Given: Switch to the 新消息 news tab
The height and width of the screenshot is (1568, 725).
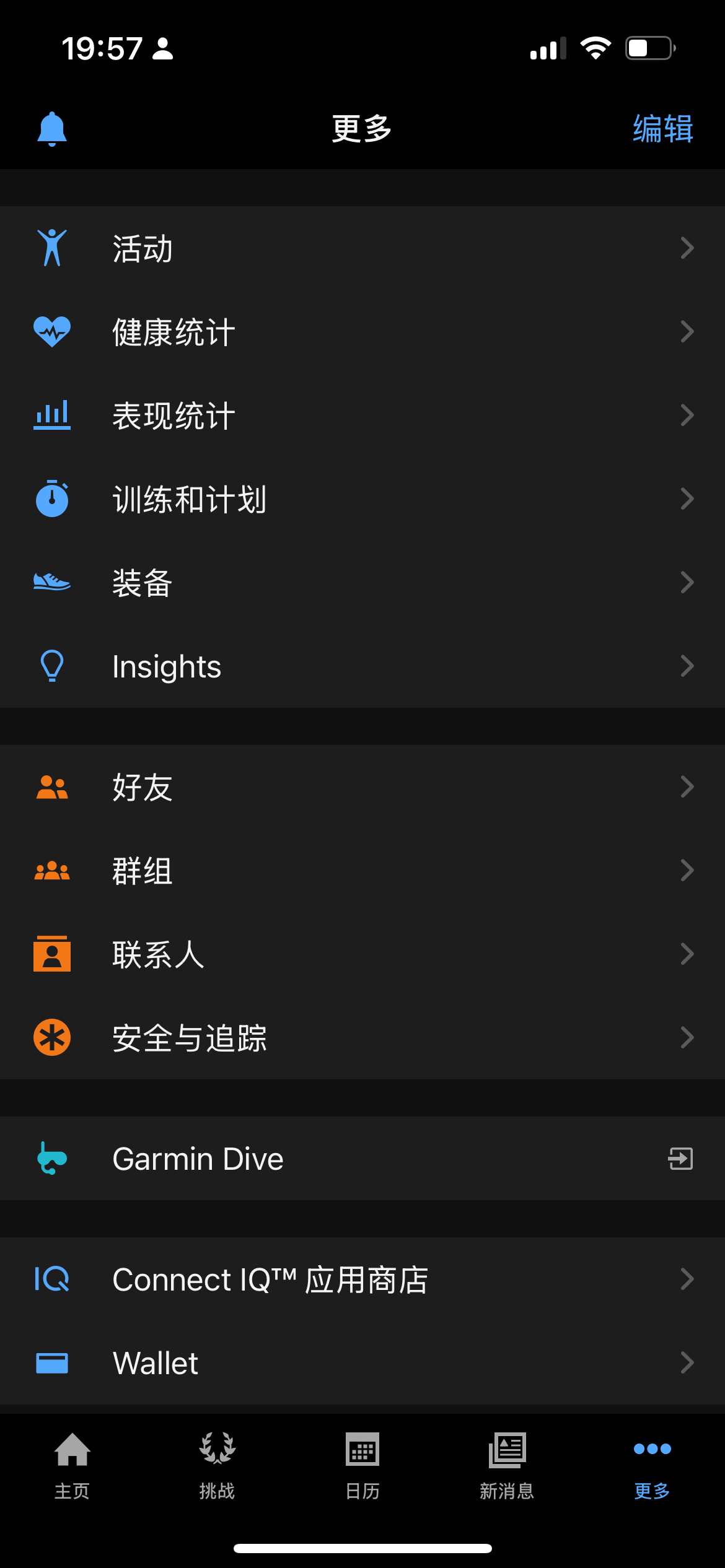Looking at the screenshot, I should pos(507,1466).
